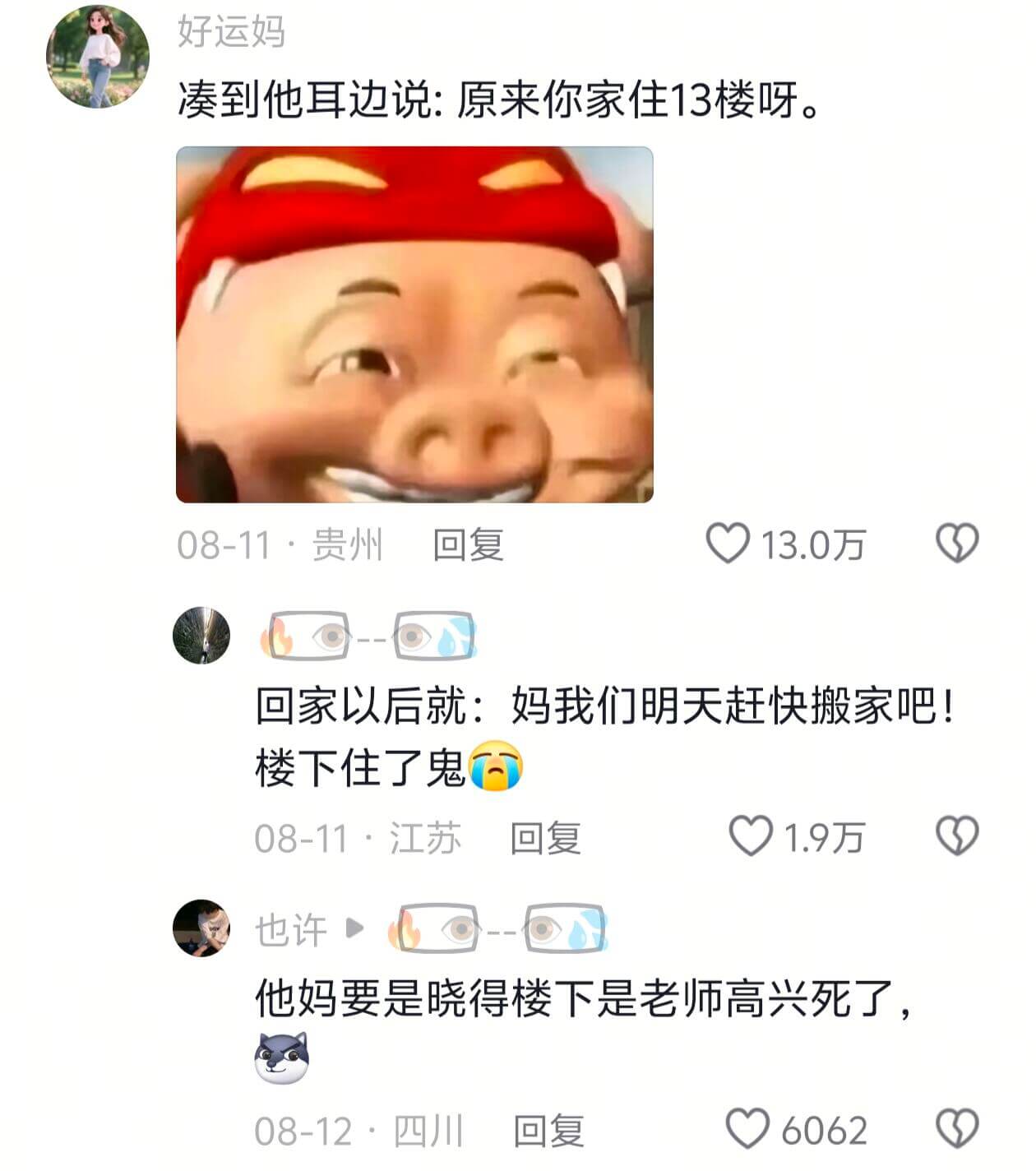
Task: Toggle the like heart on the middle reply
Action: [751, 836]
